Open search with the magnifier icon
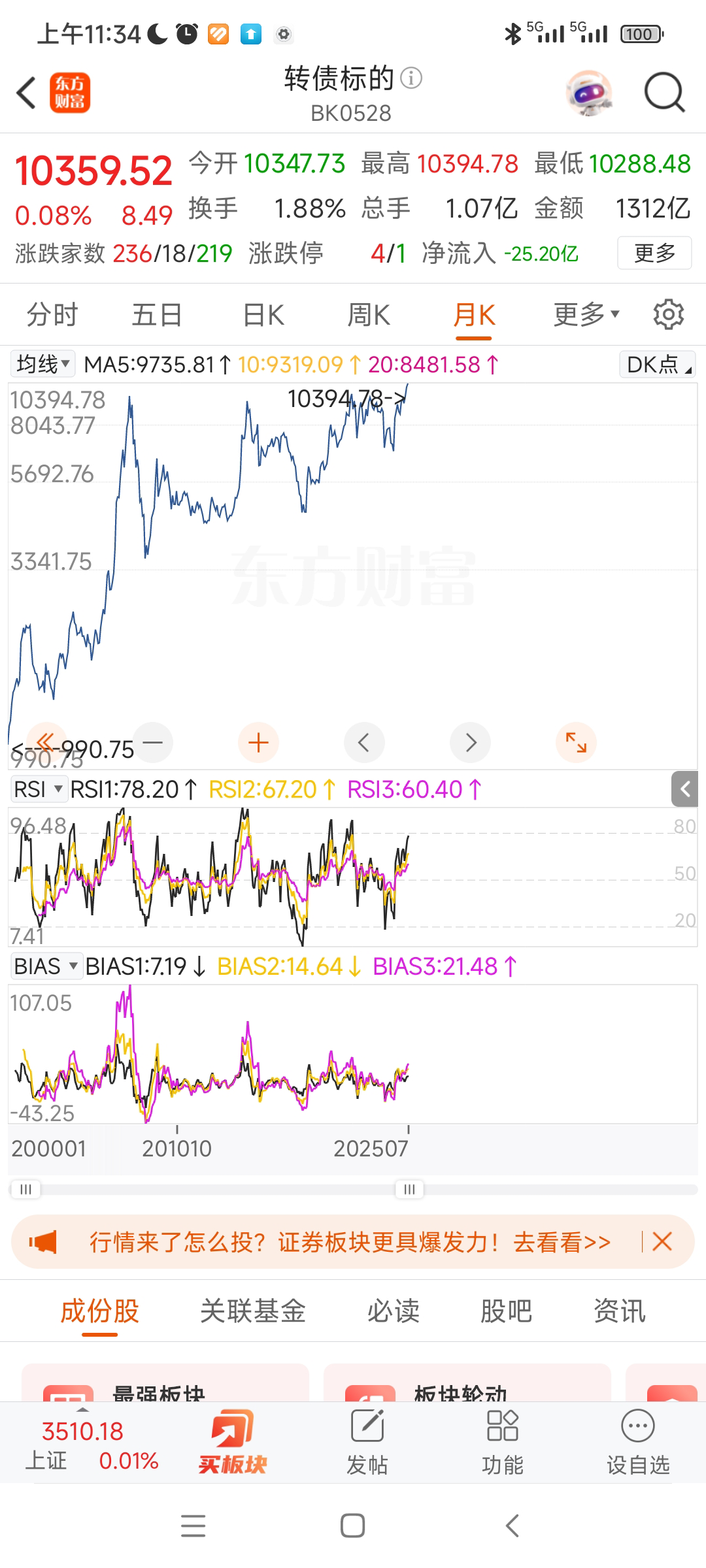 (664, 93)
